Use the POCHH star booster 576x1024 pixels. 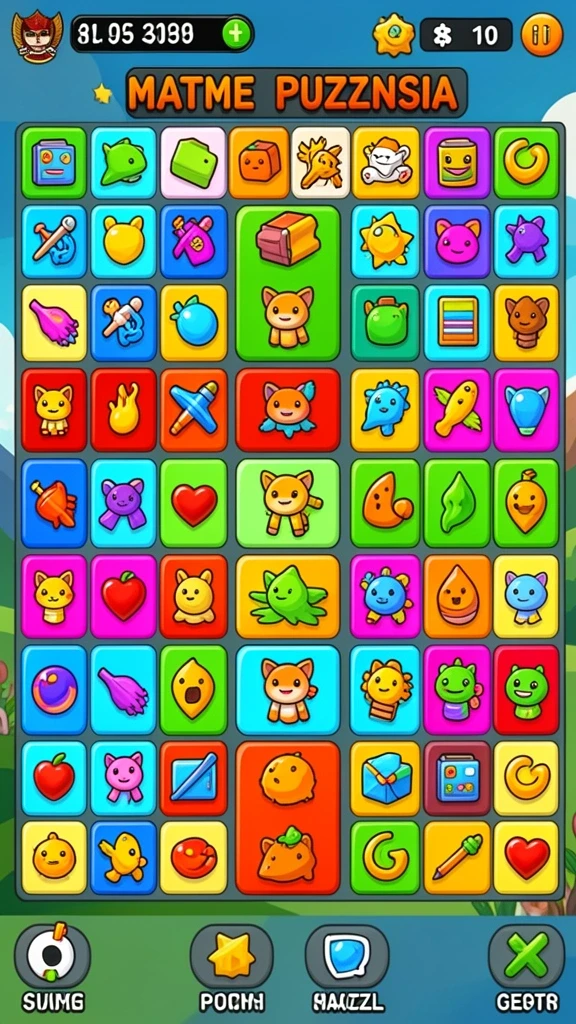pyautogui.click(x=231, y=957)
